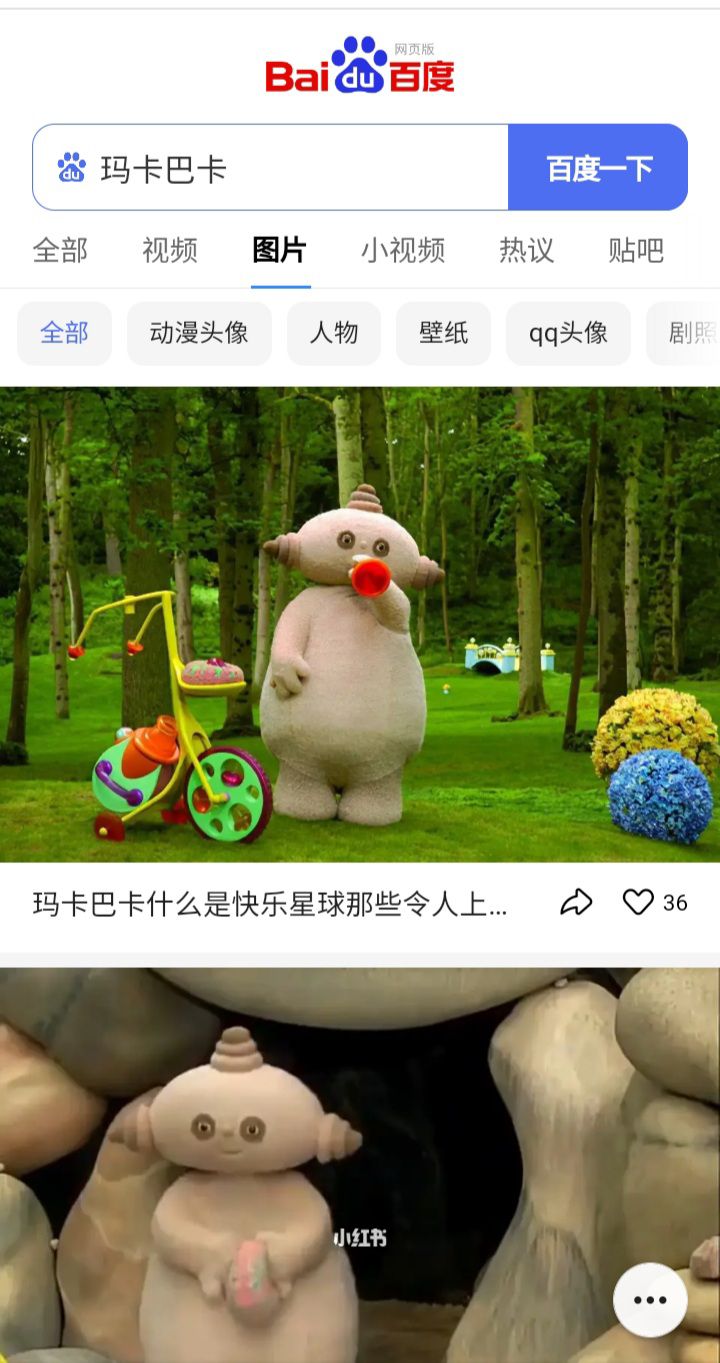The image size is (720, 1363).
Task: Tap the 百度一下 search button
Action: coord(598,168)
